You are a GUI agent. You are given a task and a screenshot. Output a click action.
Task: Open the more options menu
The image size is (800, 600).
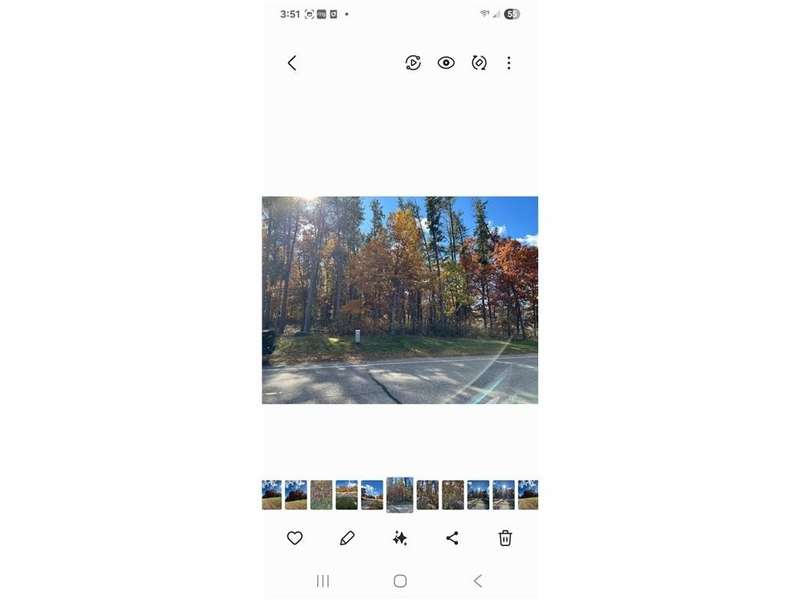[508, 63]
